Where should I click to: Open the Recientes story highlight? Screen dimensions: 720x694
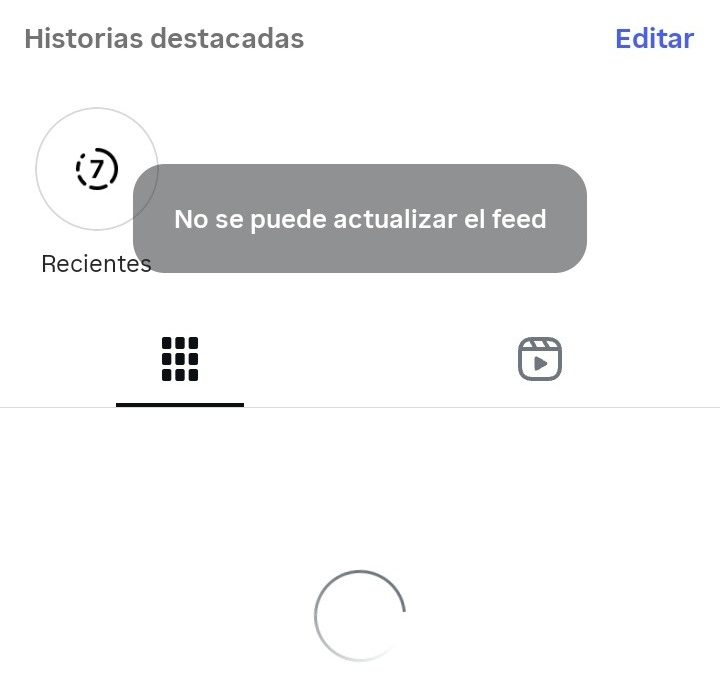(x=96, y=169)
